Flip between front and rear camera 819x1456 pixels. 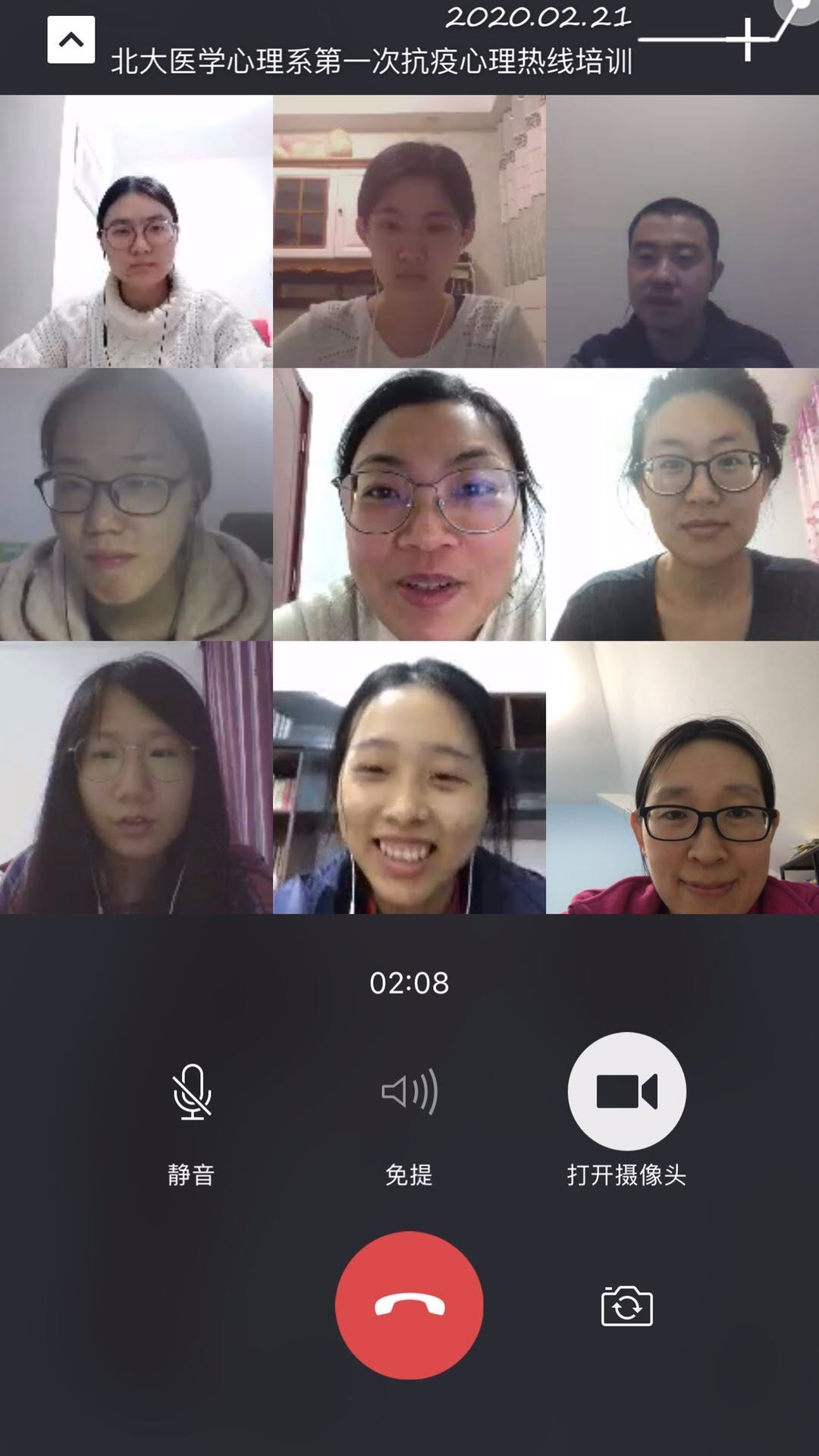pos(626,1307)
